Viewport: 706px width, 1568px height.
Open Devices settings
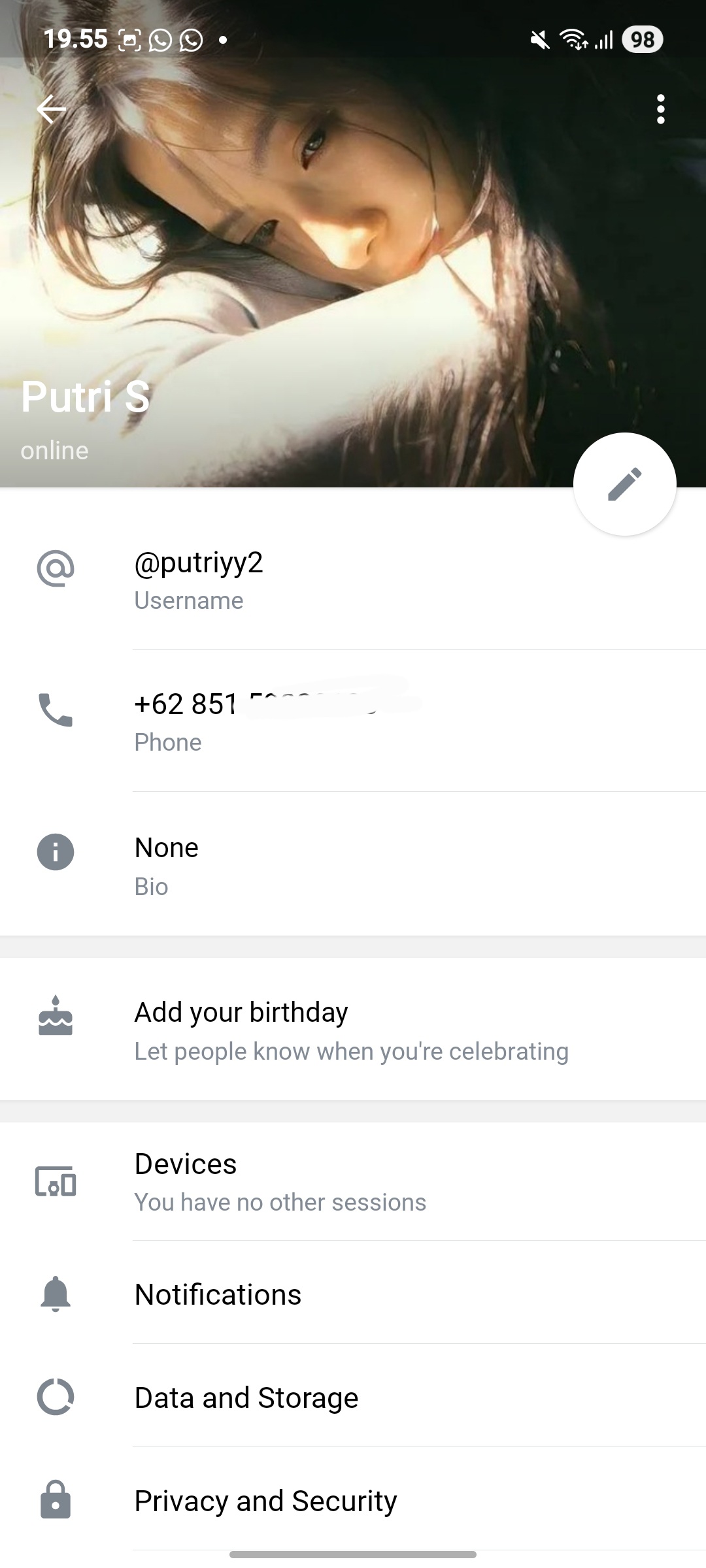353,1181
